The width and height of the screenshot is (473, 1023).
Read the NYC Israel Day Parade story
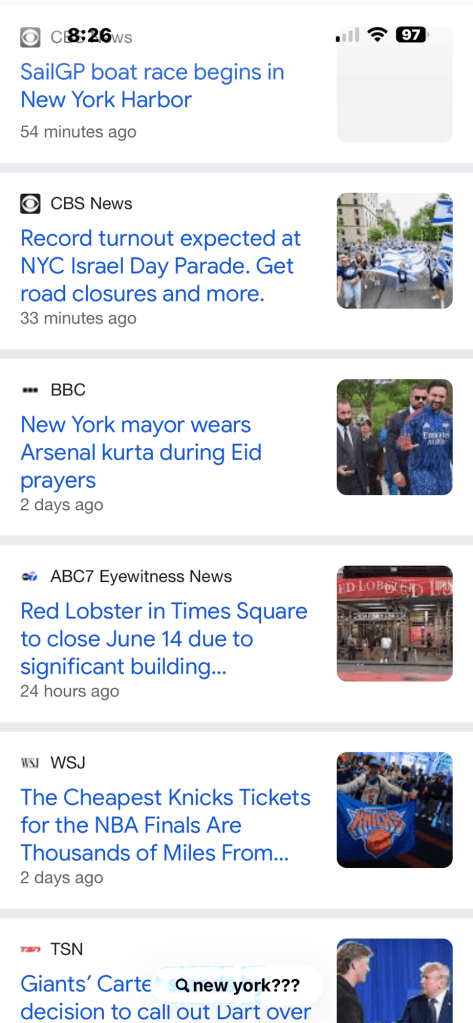coord(160,266)
